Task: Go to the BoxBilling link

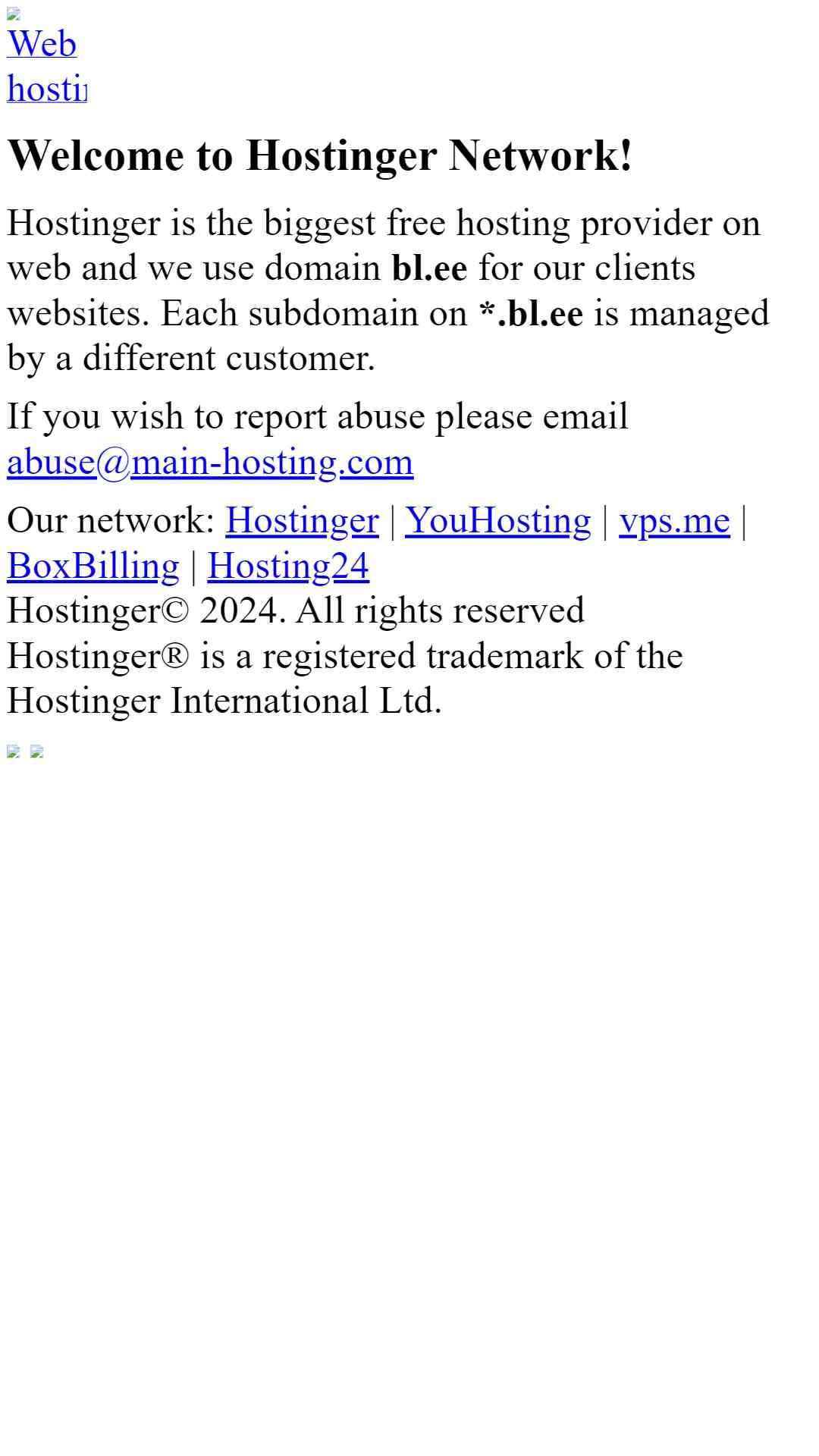Action: click(x=93, y=566)
